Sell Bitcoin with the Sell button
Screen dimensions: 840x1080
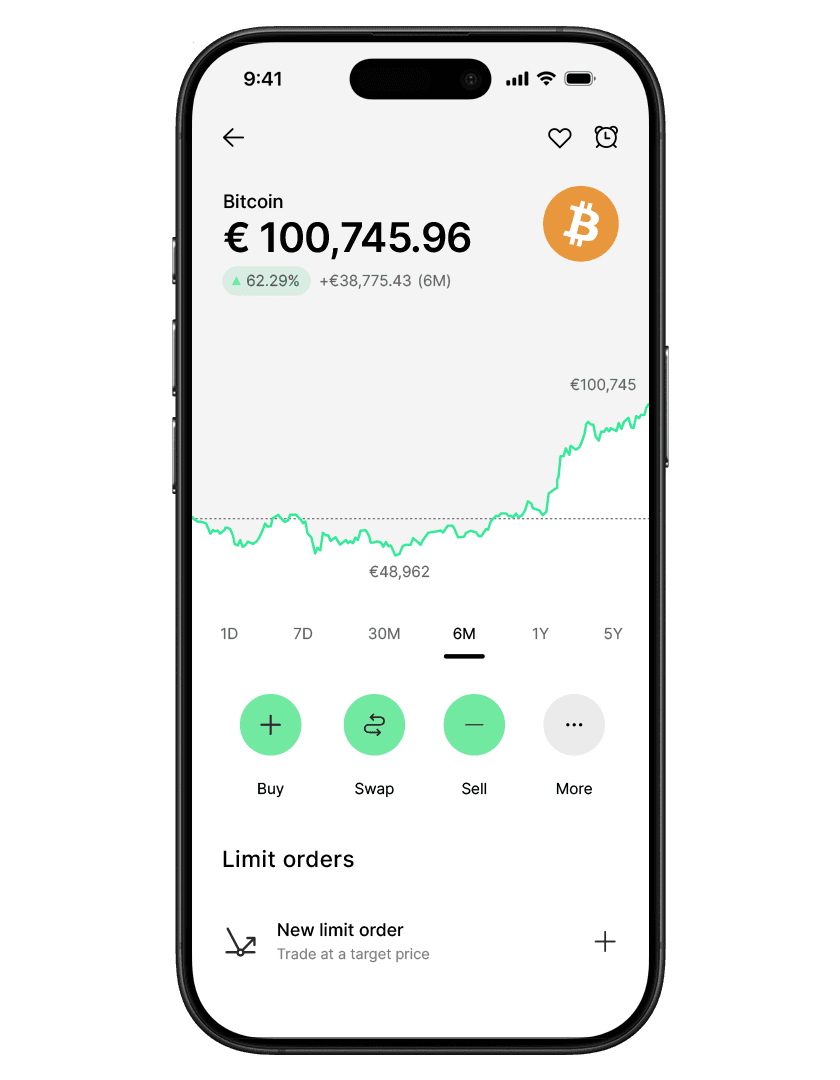click(474, 725)
